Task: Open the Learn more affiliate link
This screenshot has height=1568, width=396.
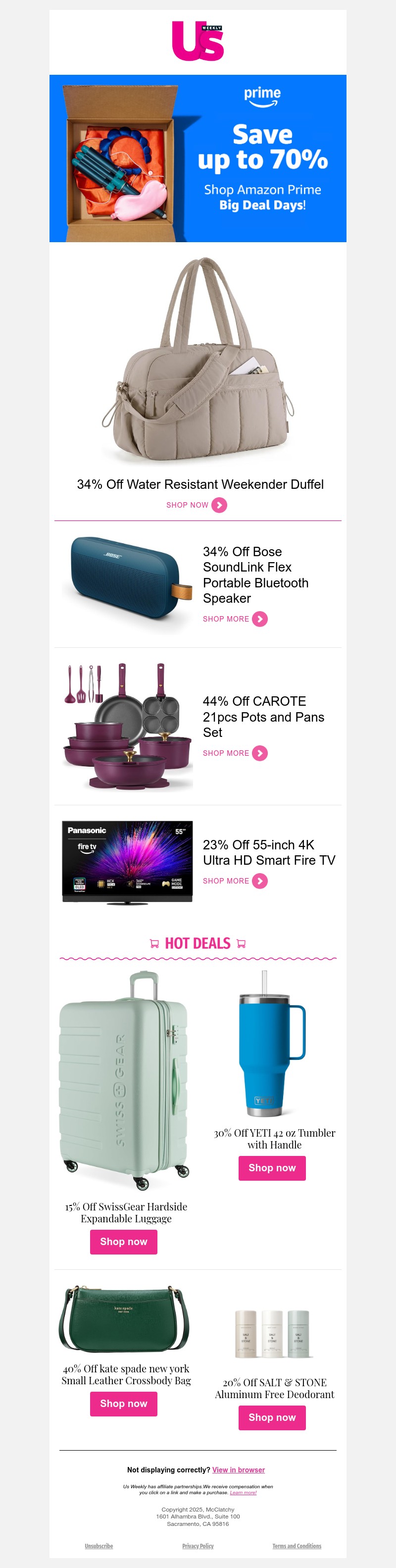Action: [x=243, y=1493]
